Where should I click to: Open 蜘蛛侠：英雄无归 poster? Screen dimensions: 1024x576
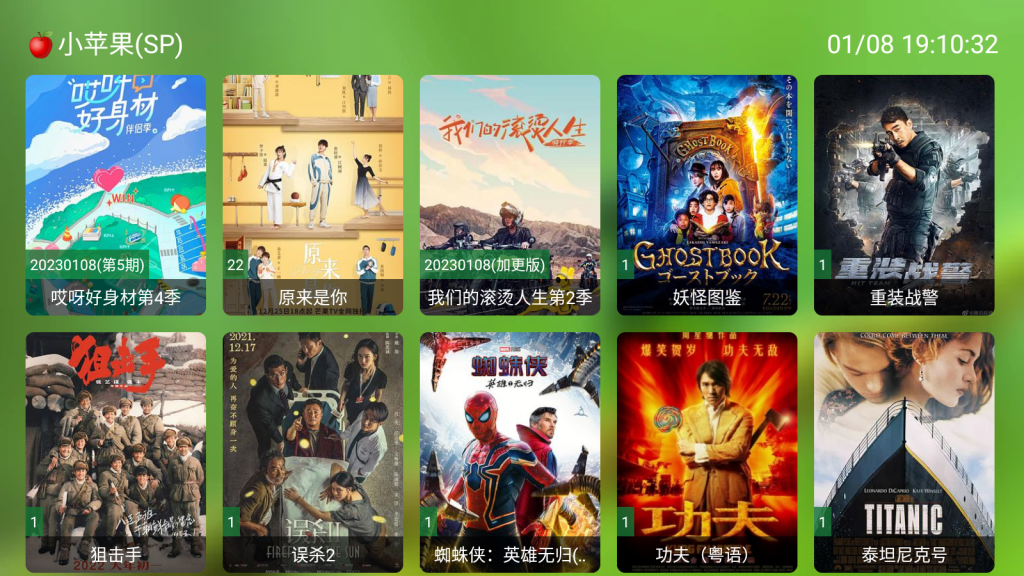point(510,450)
